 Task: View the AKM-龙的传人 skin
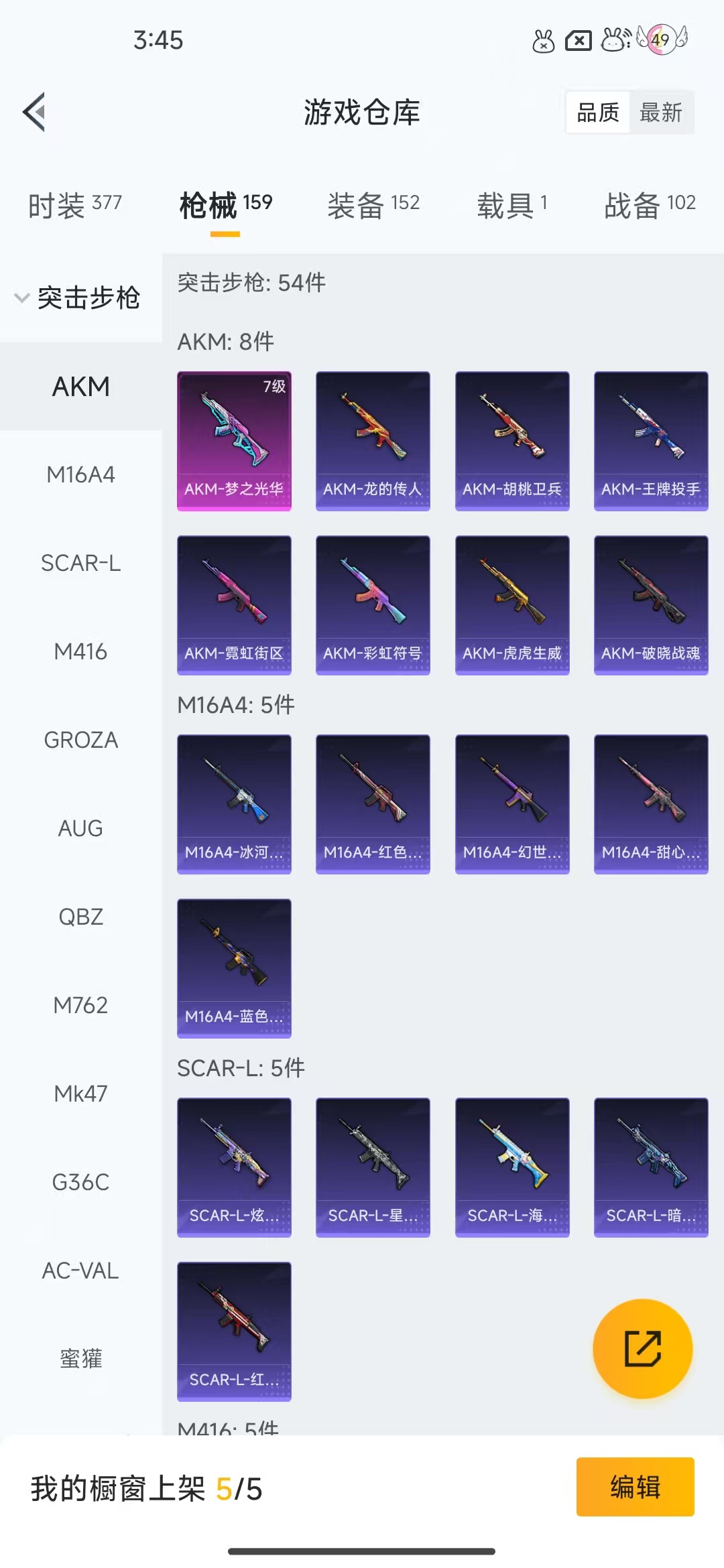(373, 441)
